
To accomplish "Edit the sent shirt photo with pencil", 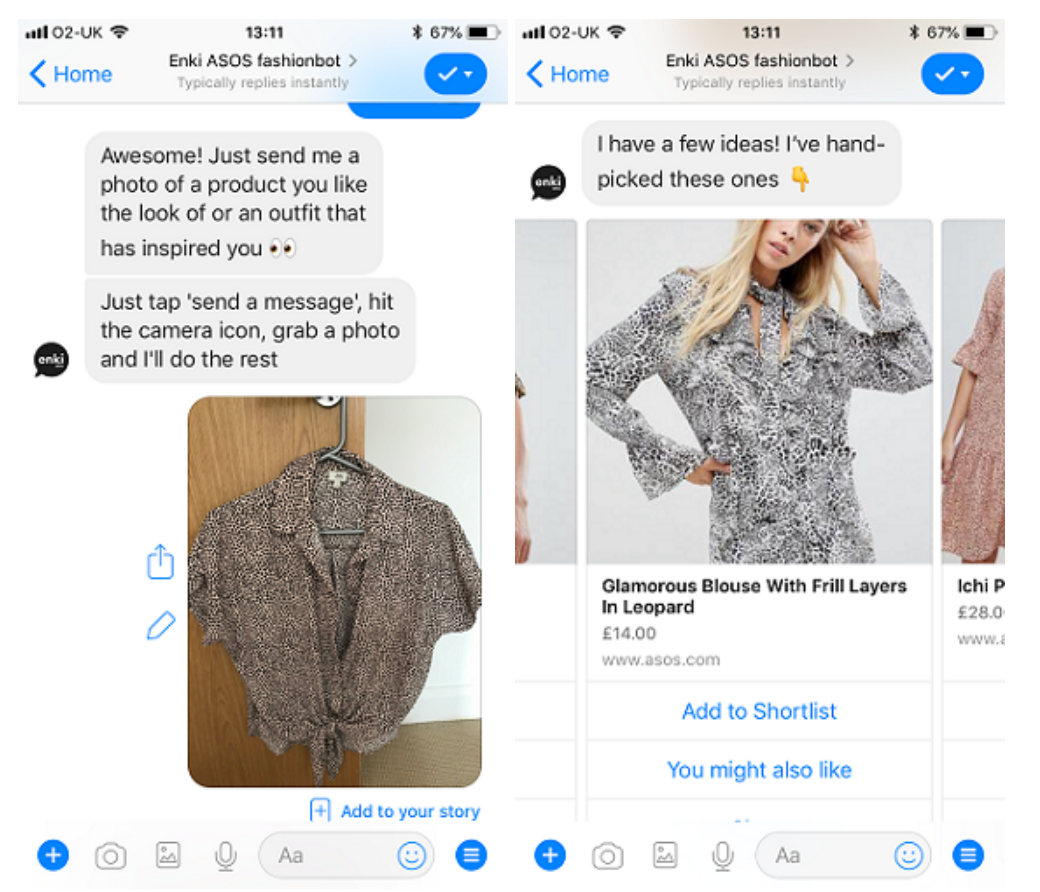I will (x=160, y=626).
